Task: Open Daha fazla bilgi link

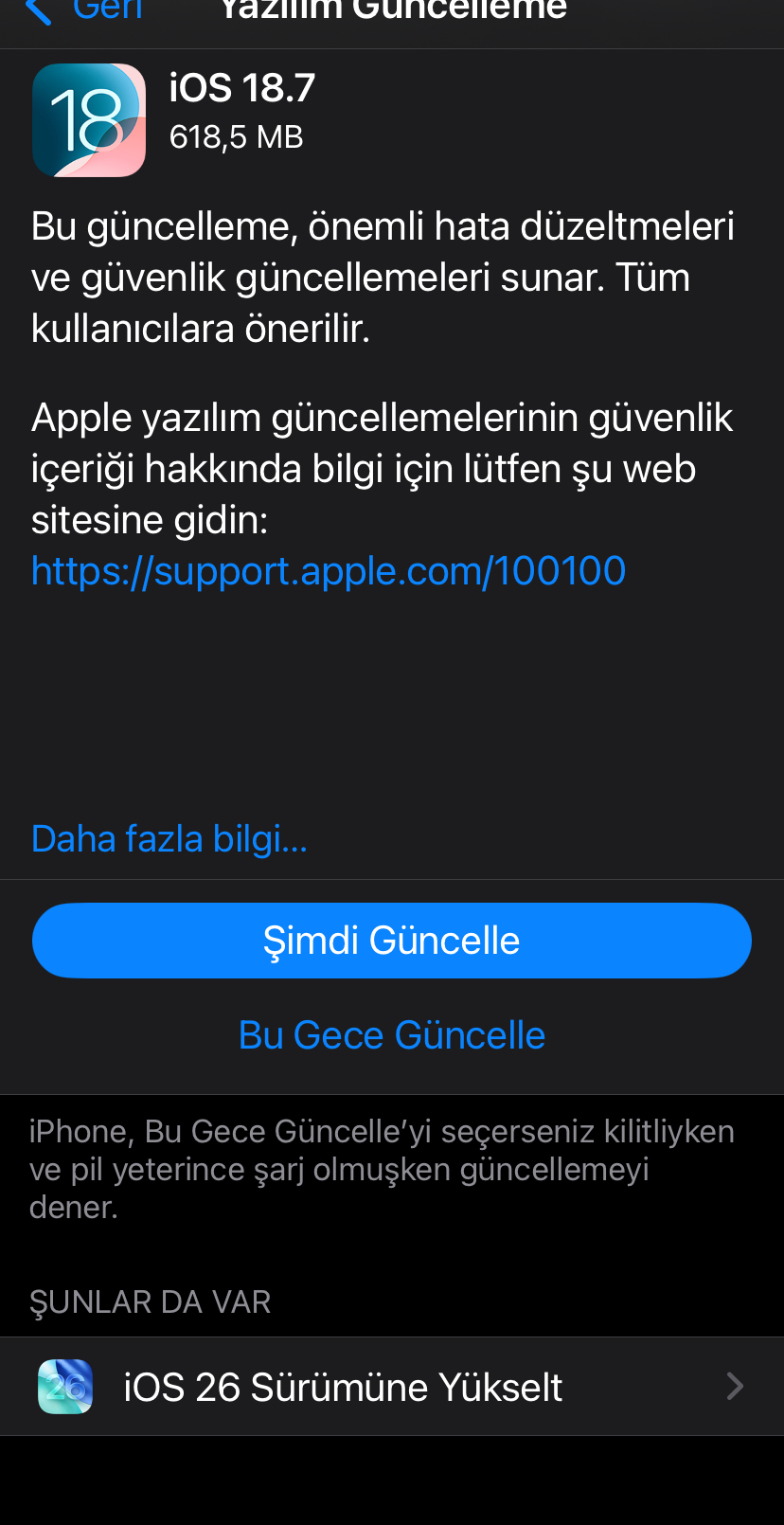Action: pos(169,839)
